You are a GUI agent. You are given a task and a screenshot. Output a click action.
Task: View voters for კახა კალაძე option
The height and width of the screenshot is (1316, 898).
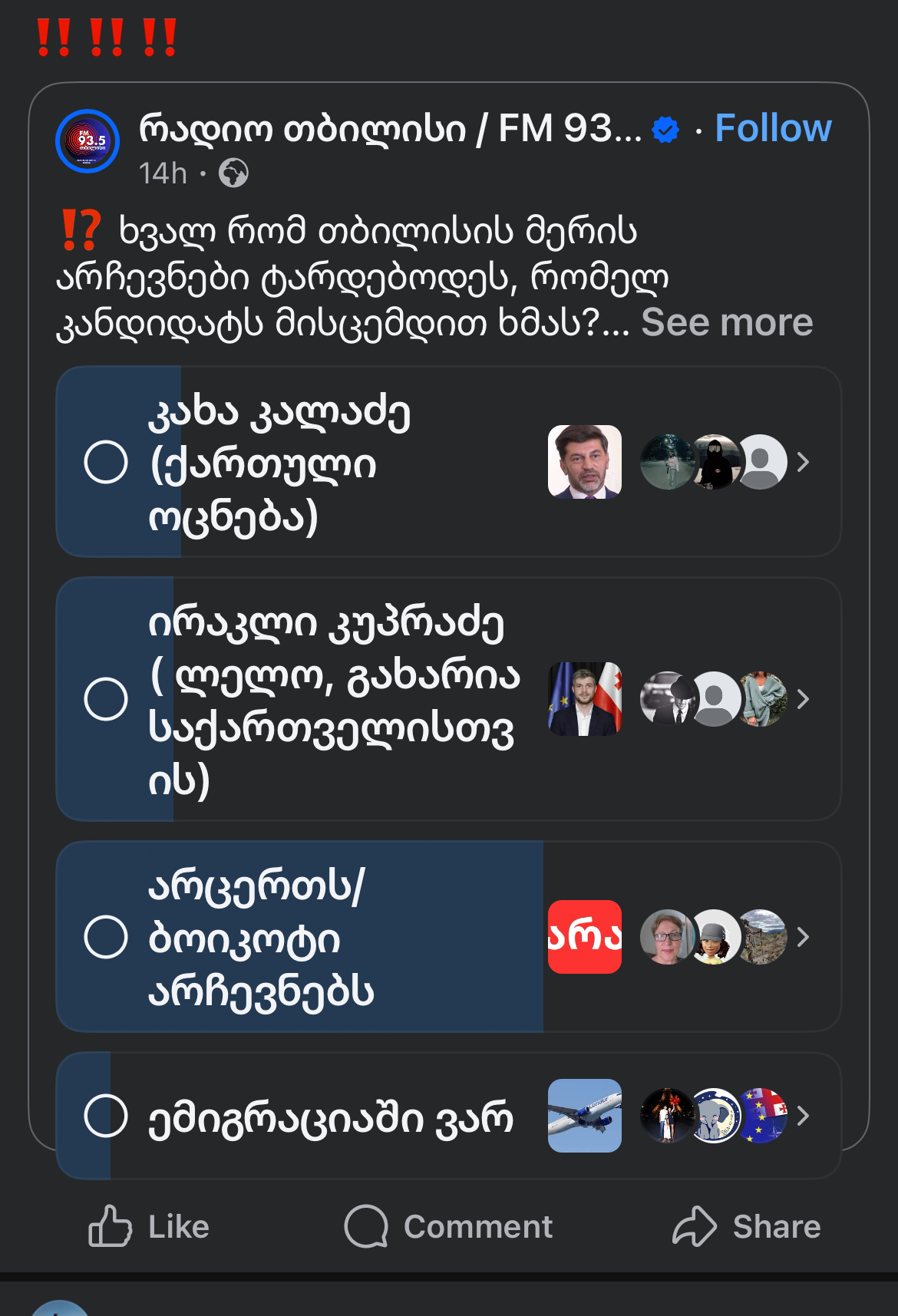[725, 462]
